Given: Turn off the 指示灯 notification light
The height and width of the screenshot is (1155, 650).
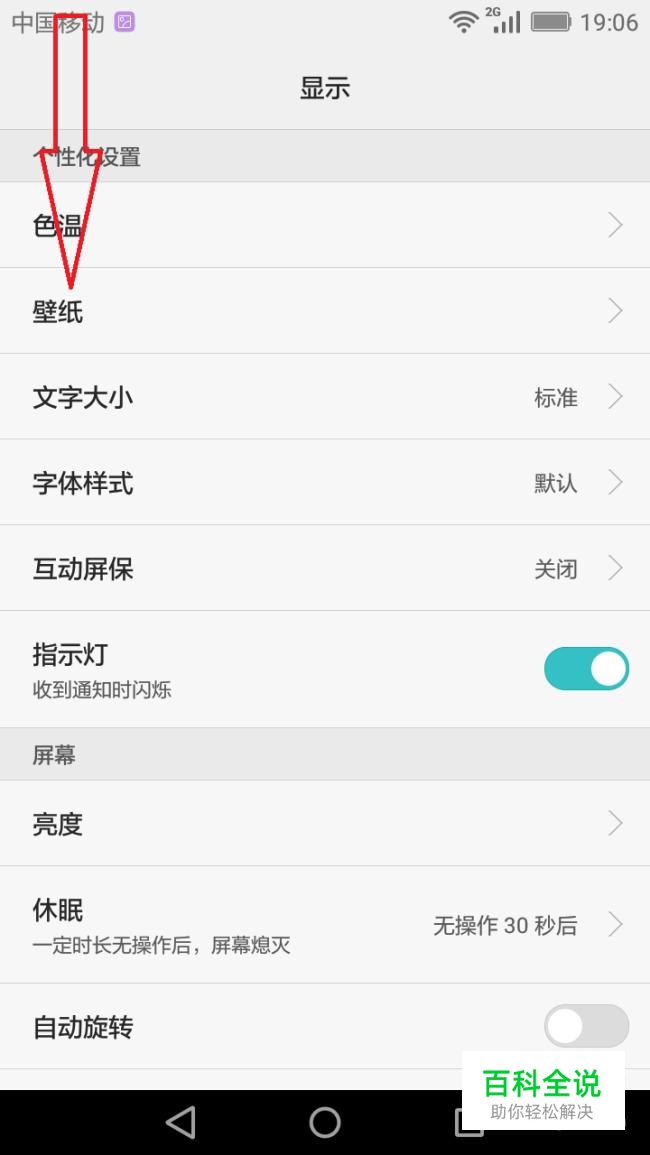Looking at the screenshot, I should click(x=586, y=669).
